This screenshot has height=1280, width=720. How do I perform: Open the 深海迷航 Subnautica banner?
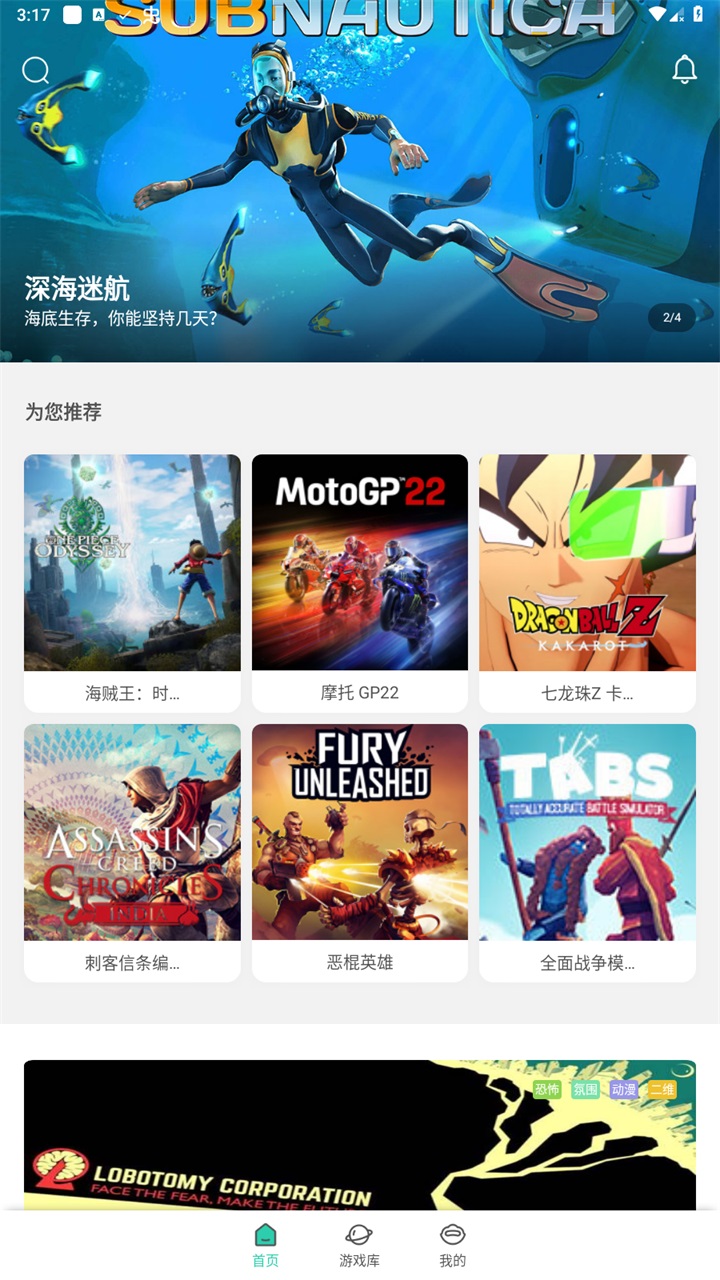pyautogui.click(x=360, y=181)
